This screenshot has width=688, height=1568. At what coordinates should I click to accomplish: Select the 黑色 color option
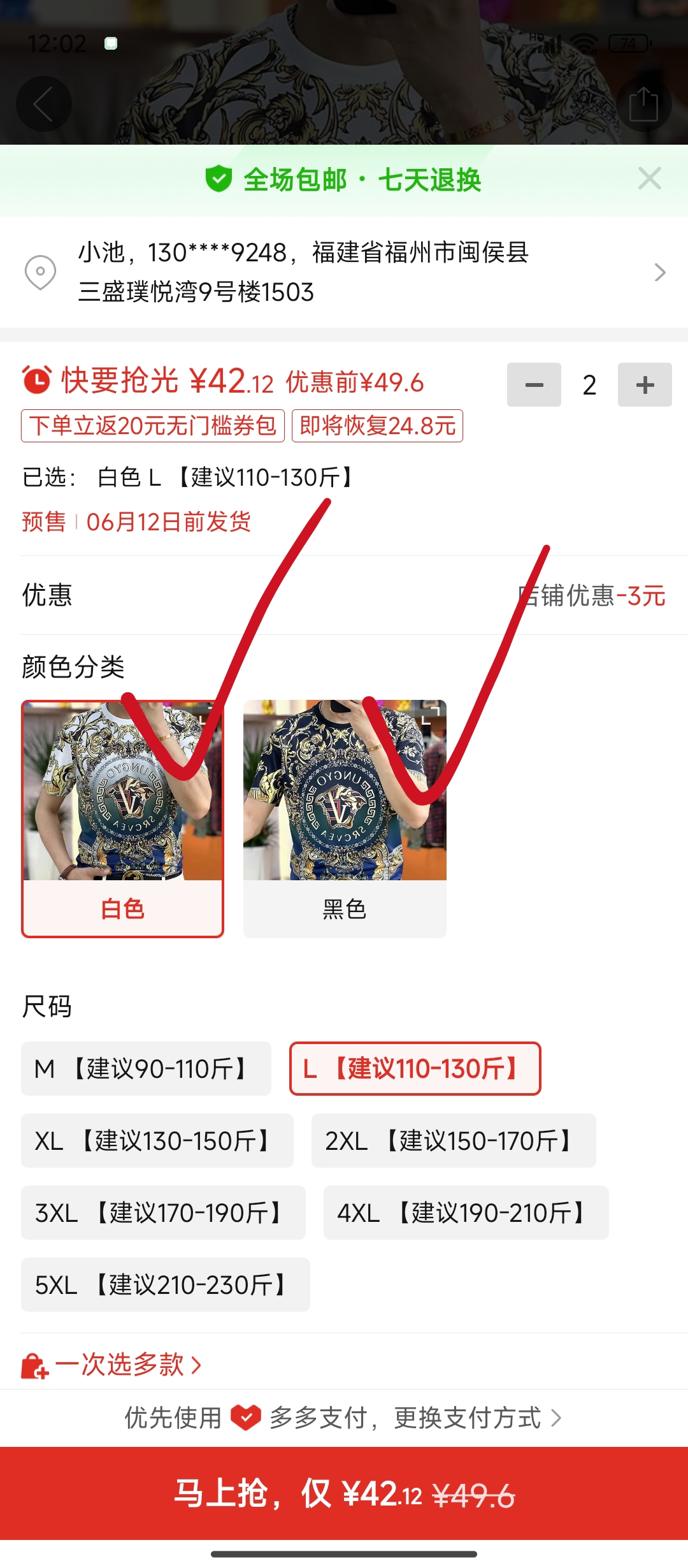point(345,818)
